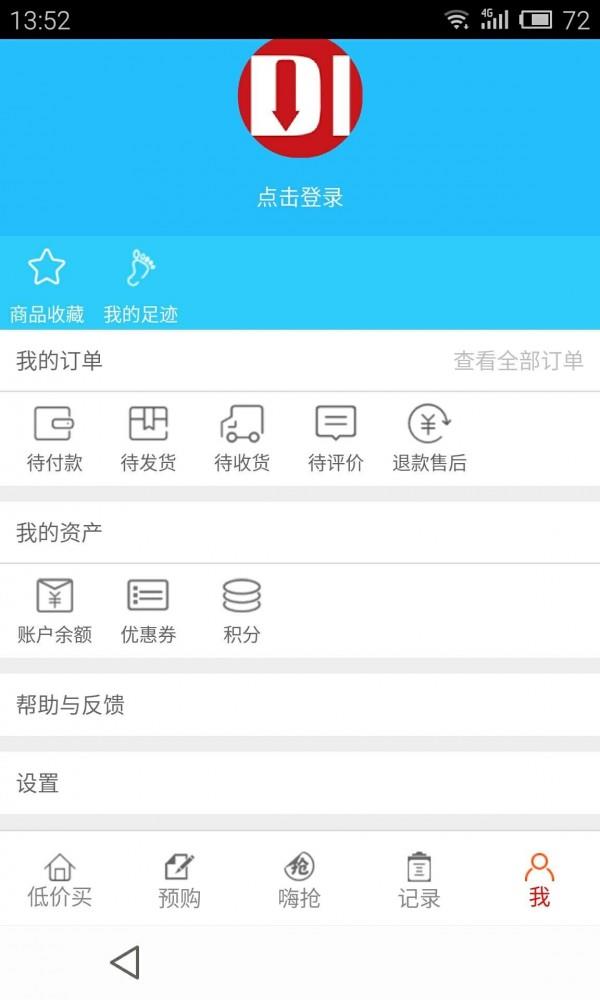Open 待付款 pending payment orders

[54, 438]
